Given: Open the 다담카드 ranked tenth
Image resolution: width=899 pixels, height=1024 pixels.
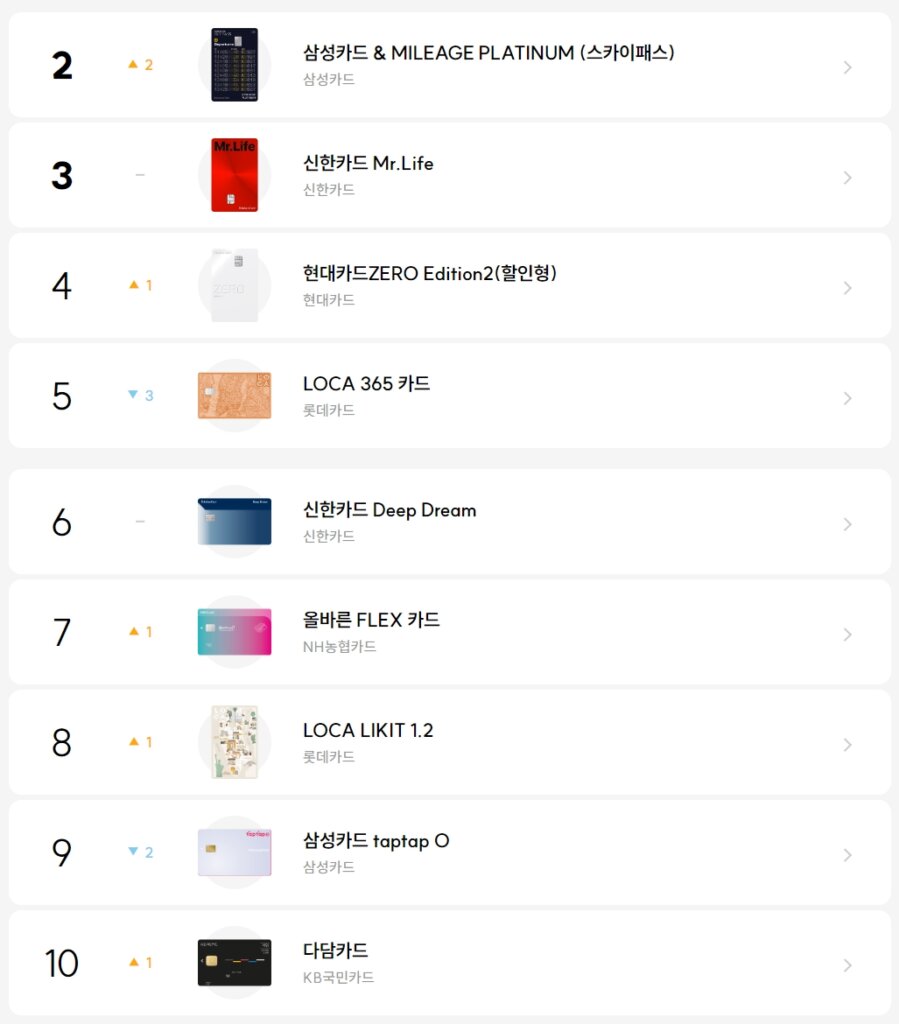Looking at the screenshot, I should coord(336,951).
